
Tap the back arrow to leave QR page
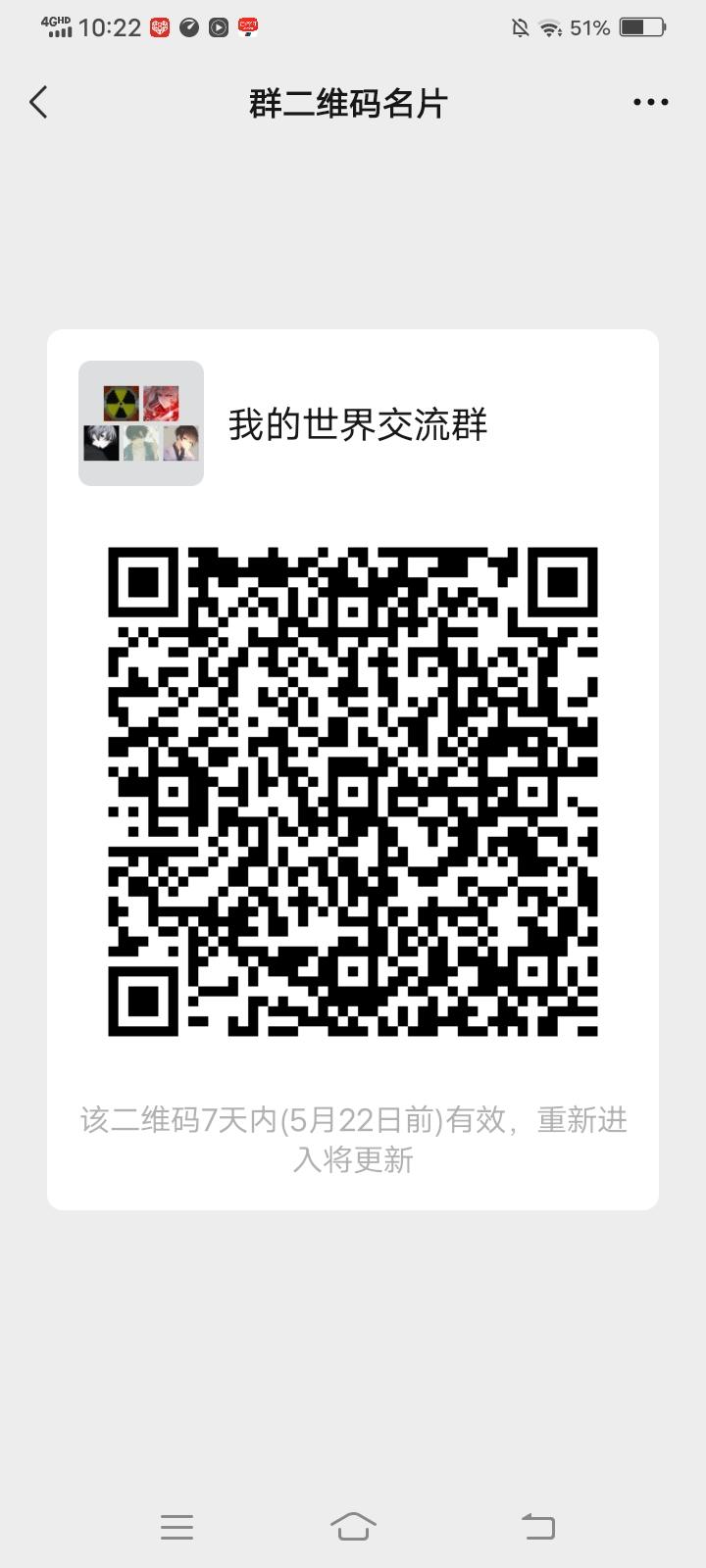tap(37, 101)
